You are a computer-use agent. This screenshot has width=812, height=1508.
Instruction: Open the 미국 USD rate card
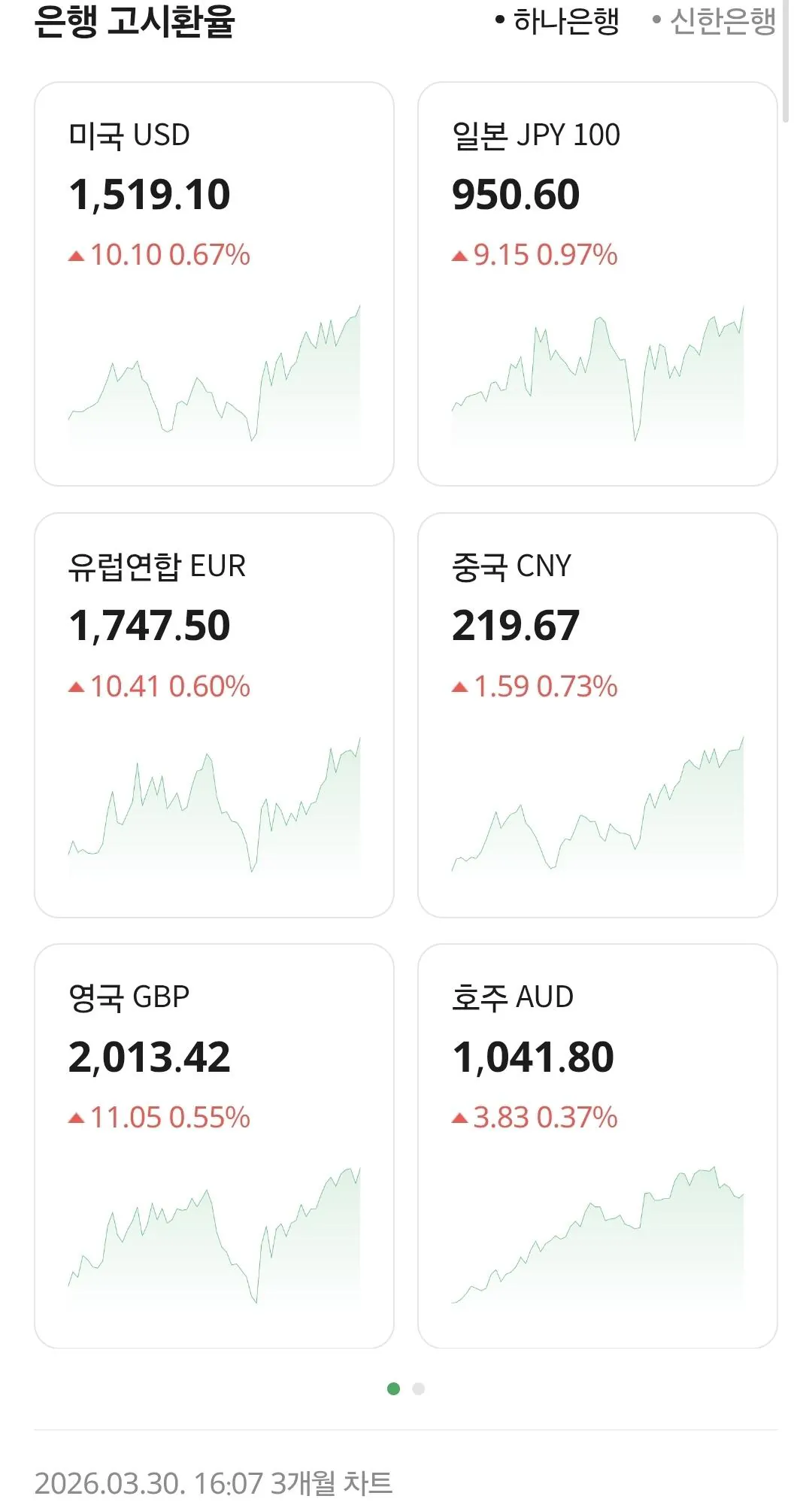click(x=214, y=284)
